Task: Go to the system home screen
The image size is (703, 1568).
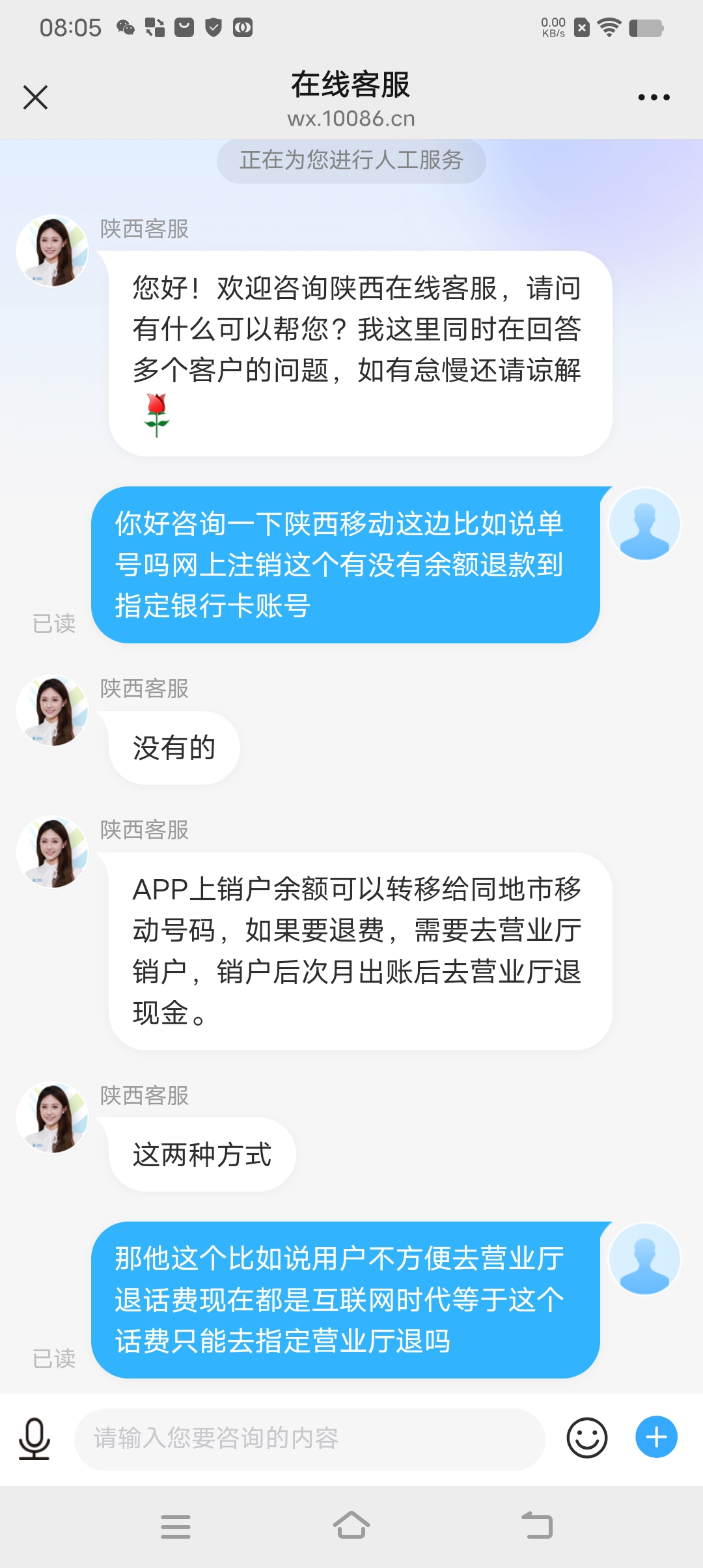Action: [x=351, y=1526]
